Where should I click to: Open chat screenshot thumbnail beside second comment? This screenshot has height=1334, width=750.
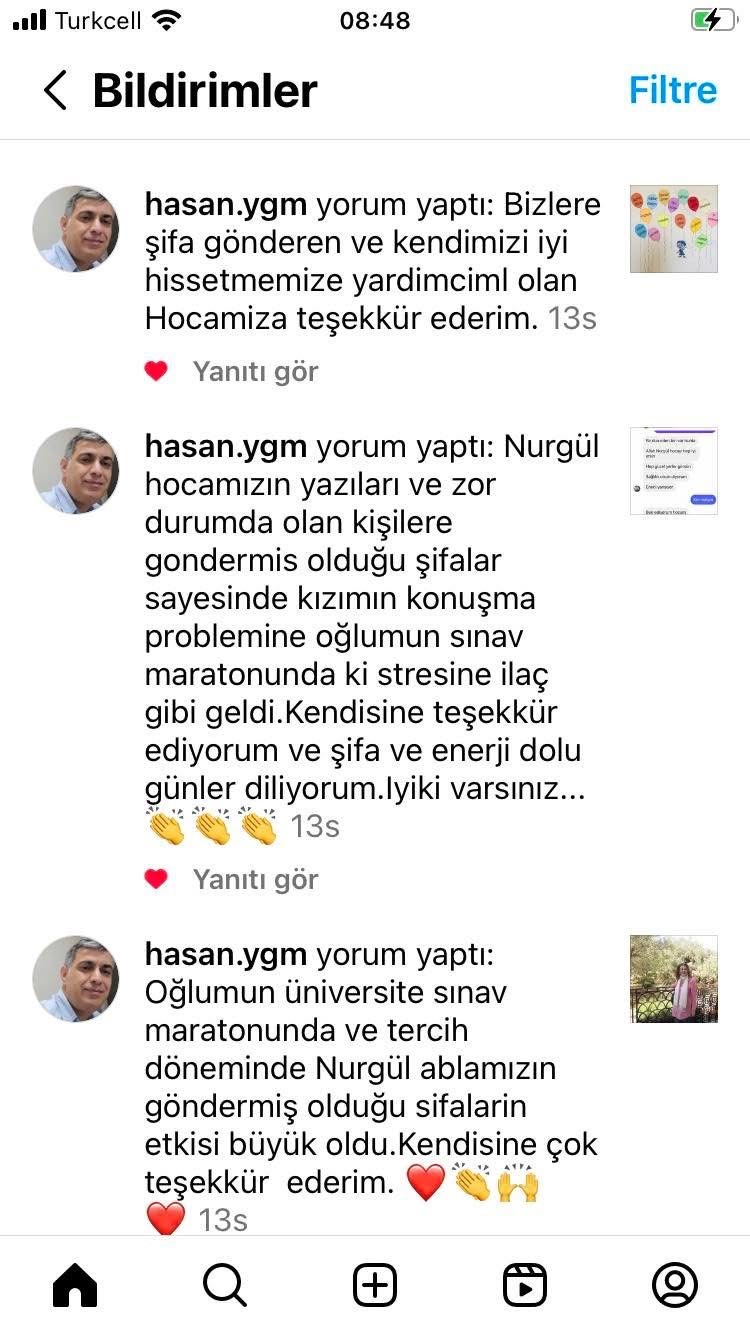pos(673,471)
